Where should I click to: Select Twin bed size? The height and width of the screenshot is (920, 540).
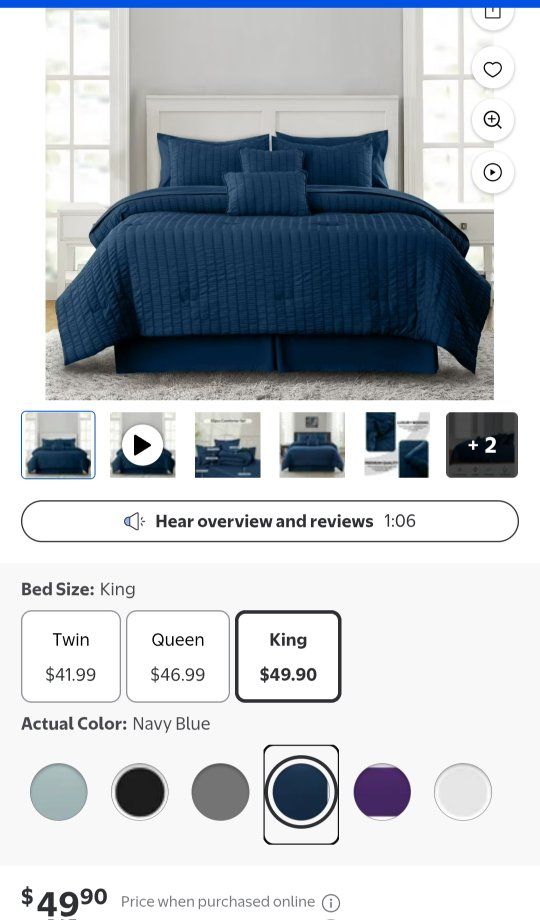[x=71, y=656]
